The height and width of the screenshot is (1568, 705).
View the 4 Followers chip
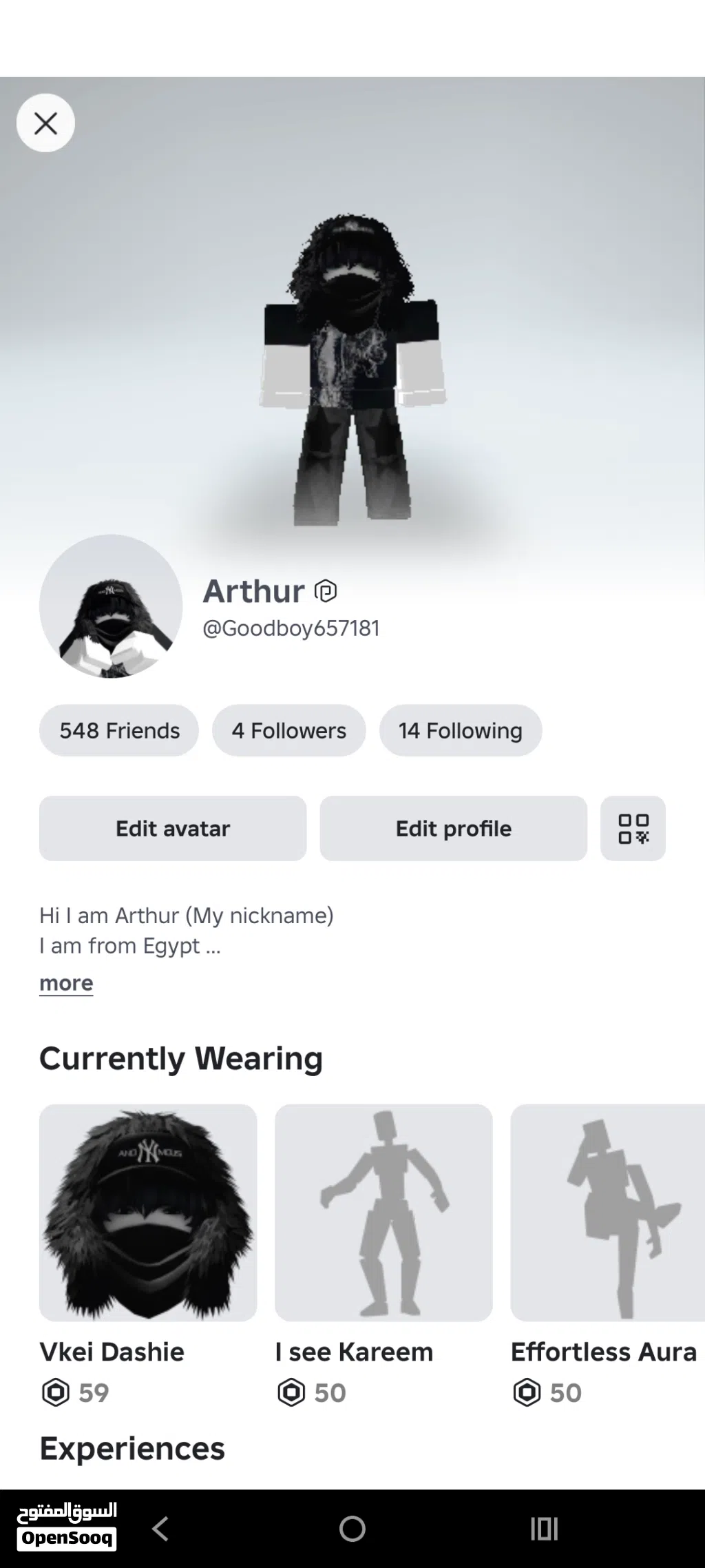(289, 730)
